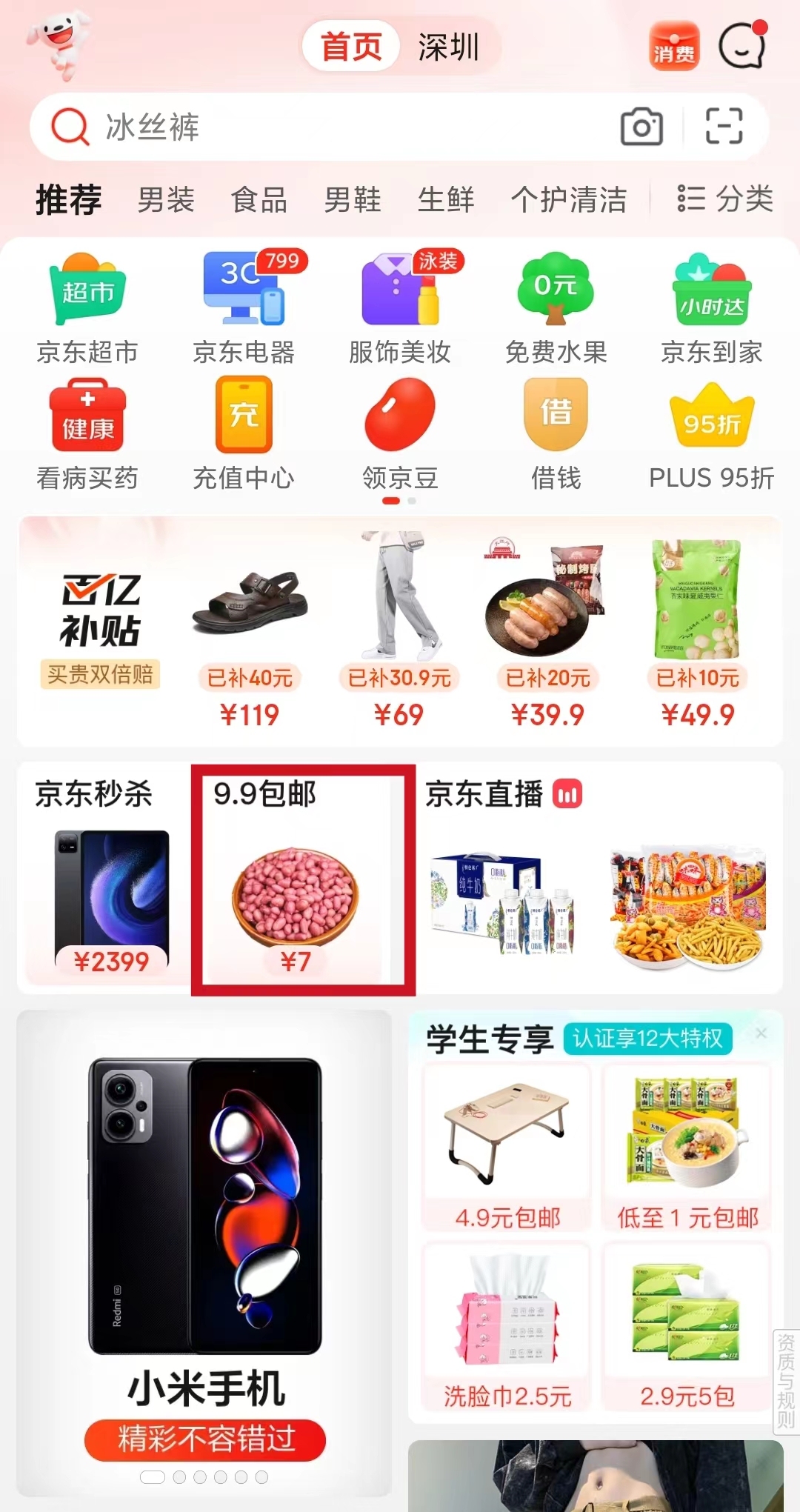The height and width of the screenshot is (1512, 800).
Task: Open the red 消费 coupon icon
Action: click(x=673, y=47)
